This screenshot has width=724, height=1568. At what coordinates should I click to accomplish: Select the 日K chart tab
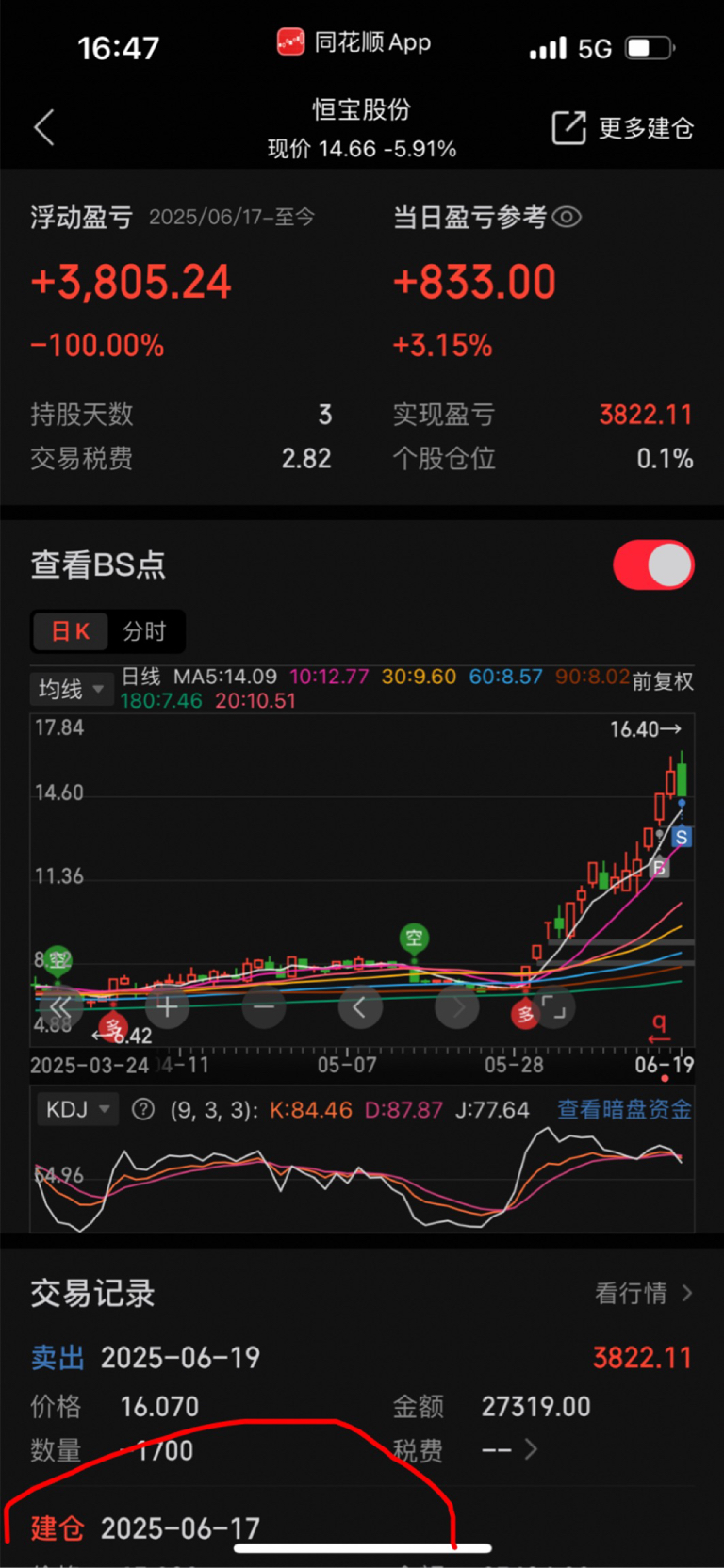71,631
